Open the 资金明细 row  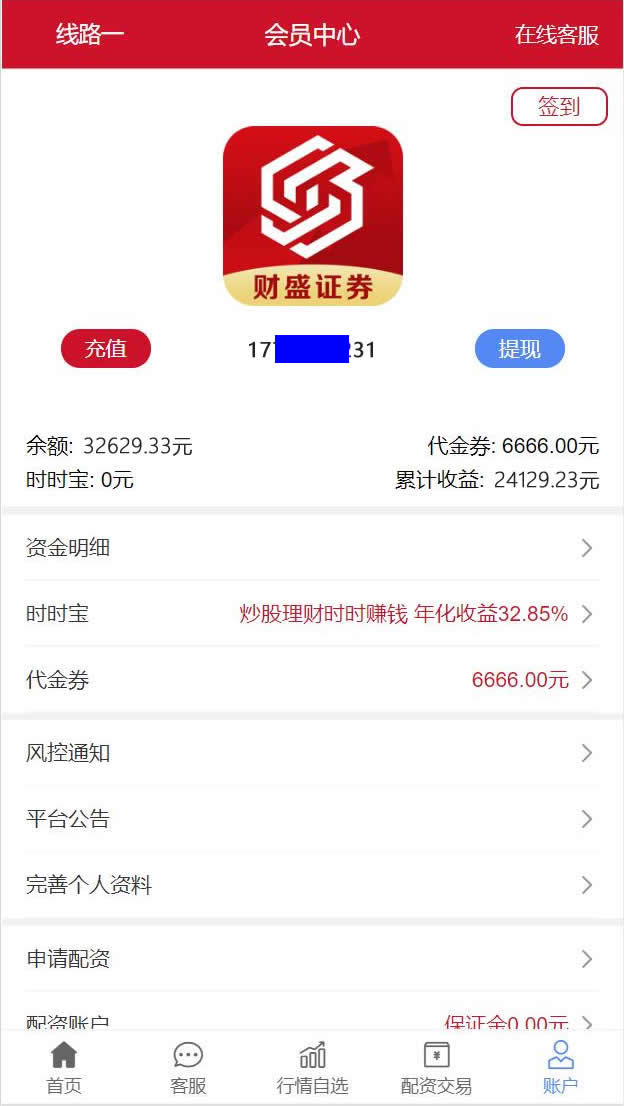[x=312, y=547]
